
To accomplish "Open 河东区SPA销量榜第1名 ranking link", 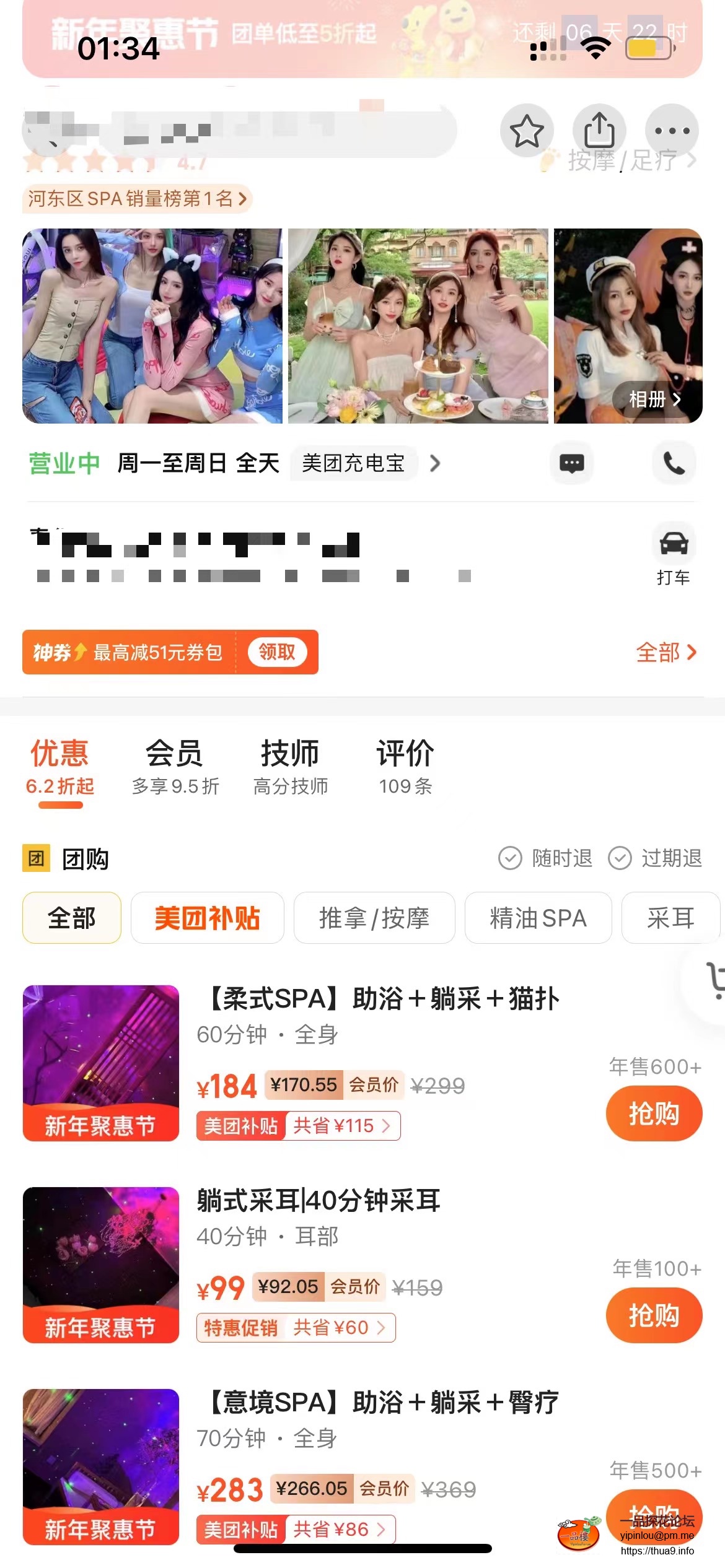I will [137, 199].
